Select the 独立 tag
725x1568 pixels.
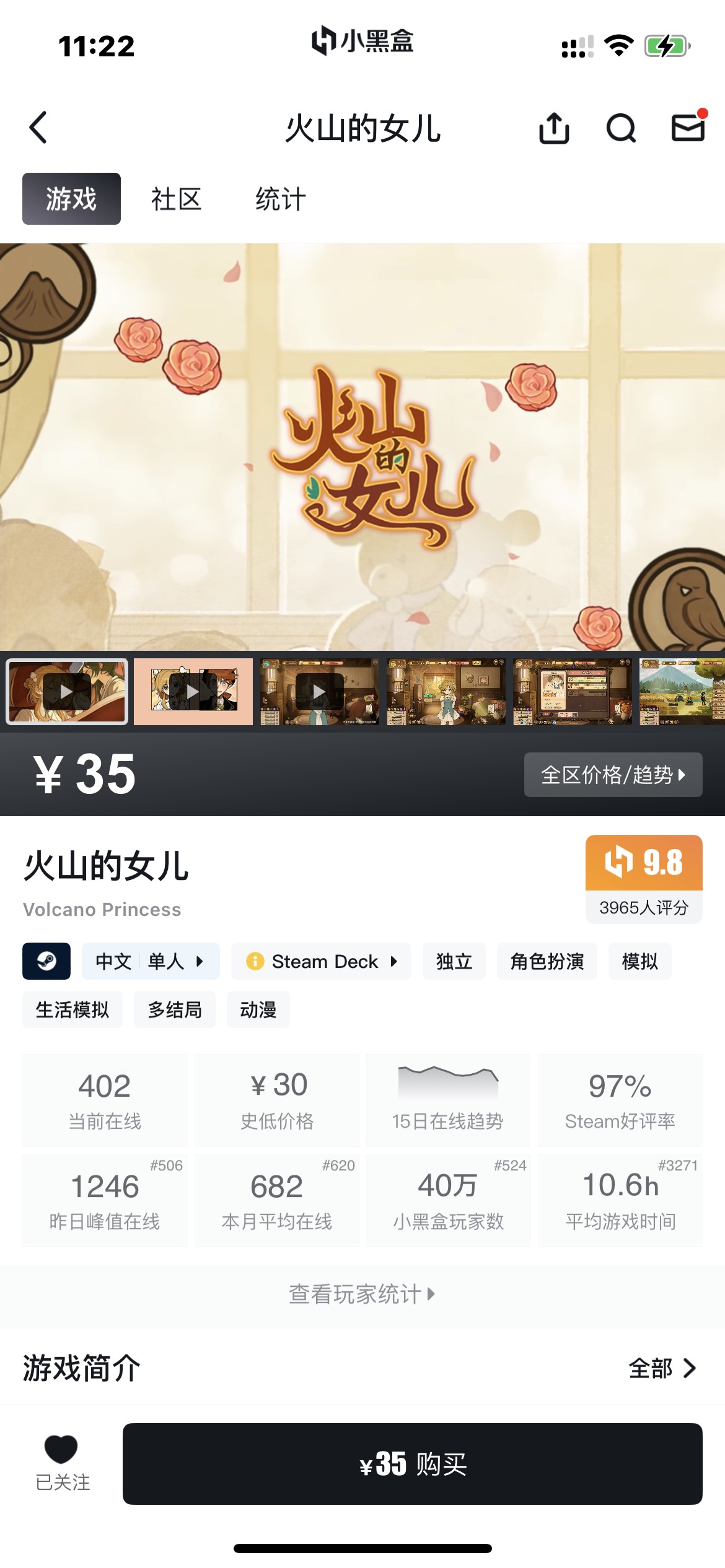point(454,961)
